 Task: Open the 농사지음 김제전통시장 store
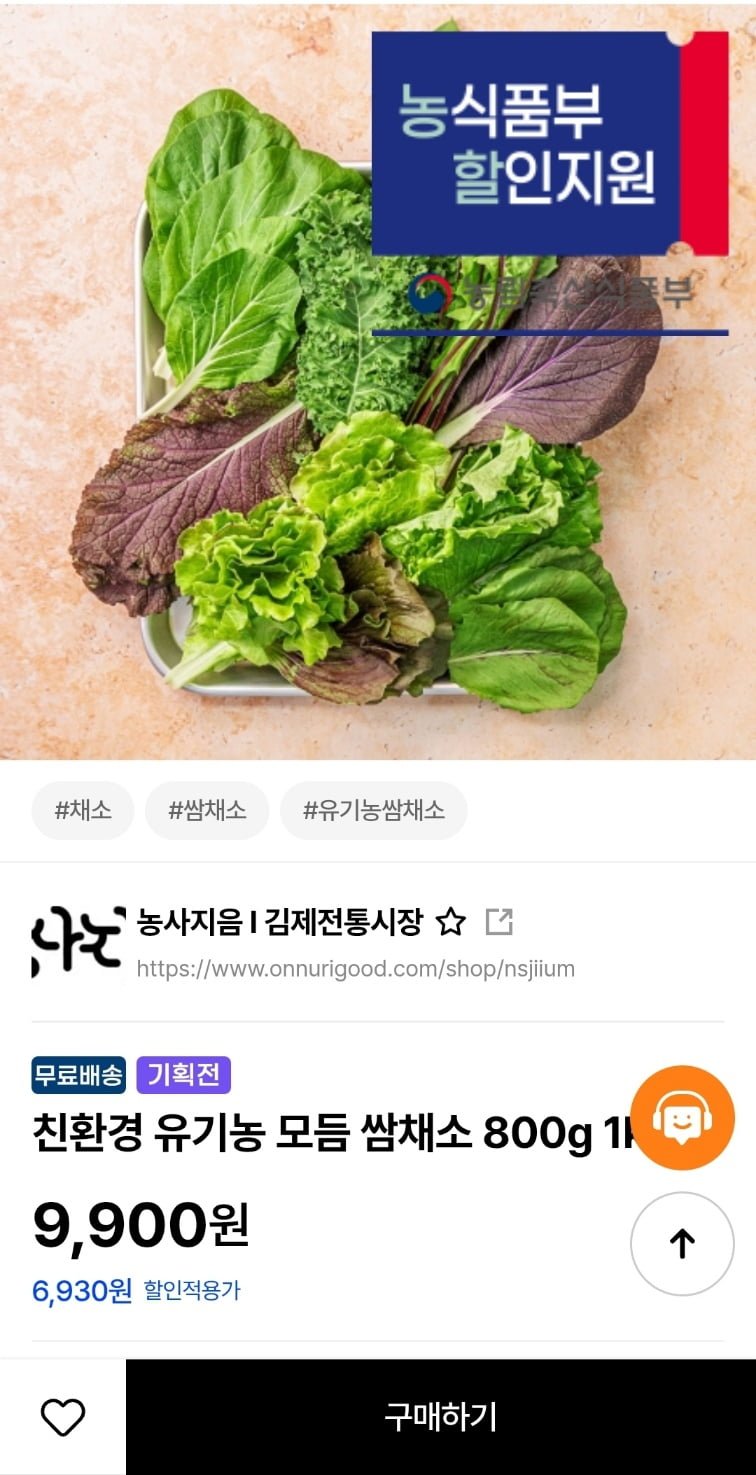pyautogui.click(x=279, y=922)
